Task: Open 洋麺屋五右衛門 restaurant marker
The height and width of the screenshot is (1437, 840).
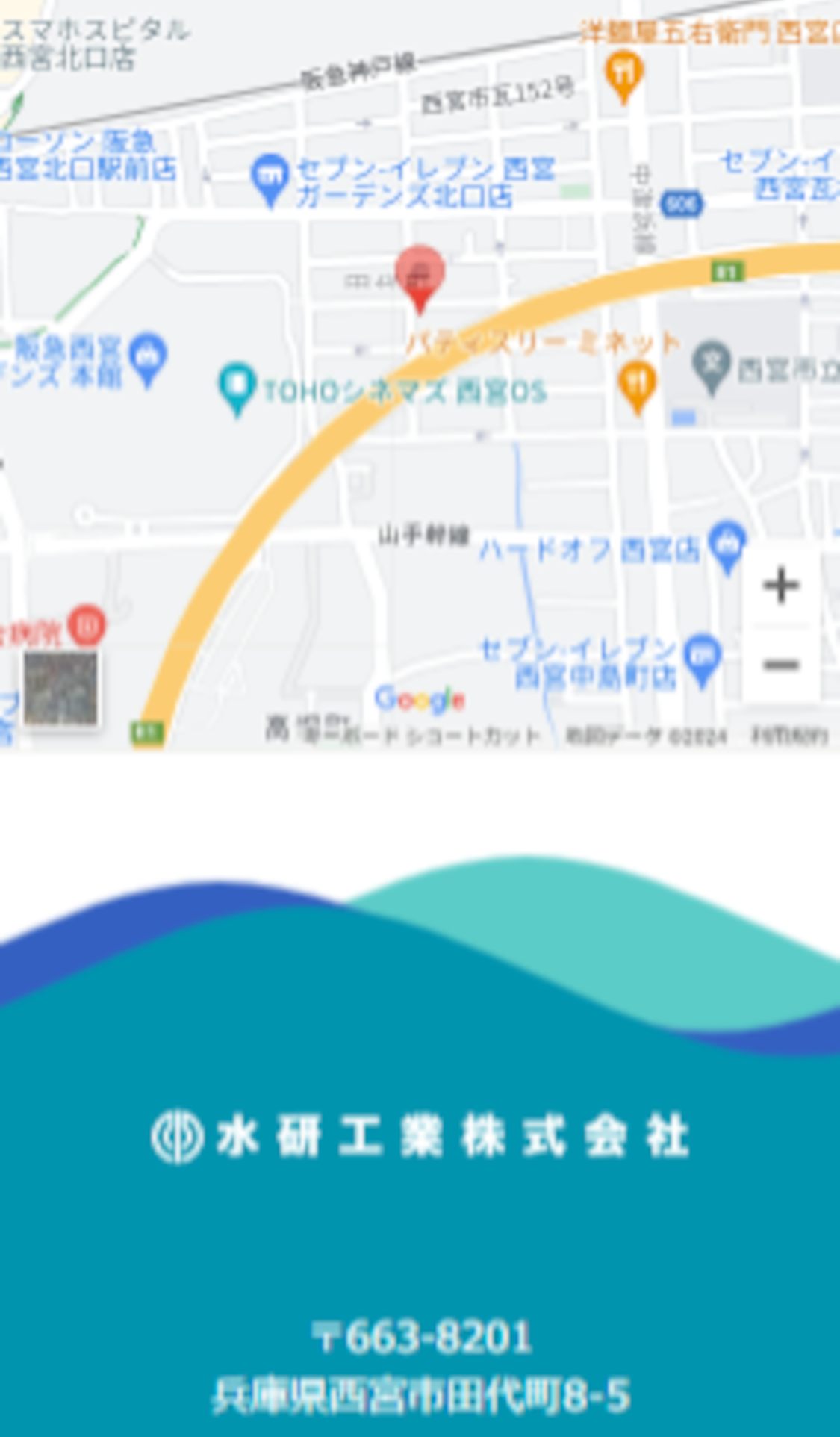Action: click(x=624, y=74)
